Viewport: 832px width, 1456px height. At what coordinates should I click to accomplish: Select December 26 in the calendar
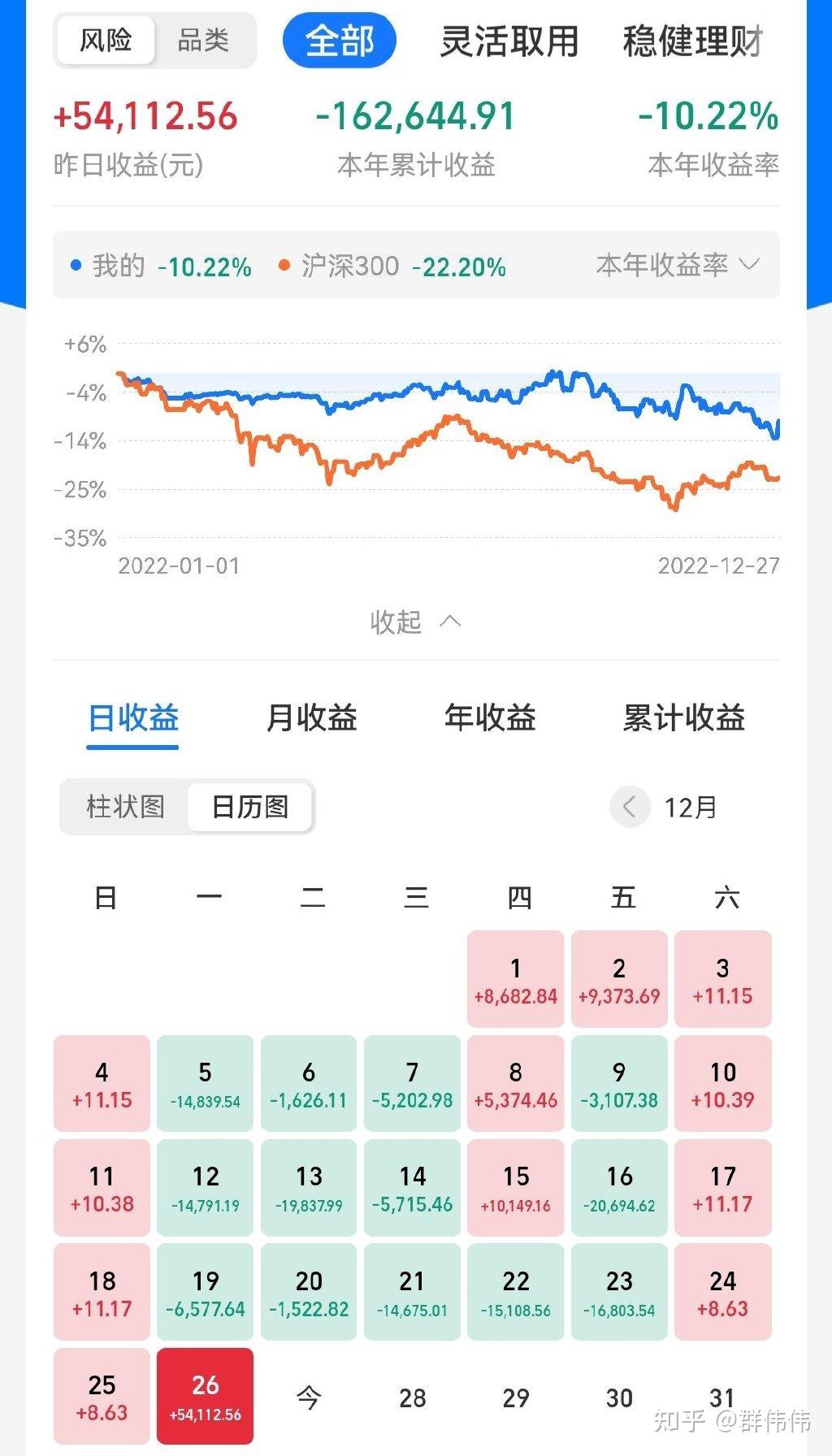point(205,1396)
